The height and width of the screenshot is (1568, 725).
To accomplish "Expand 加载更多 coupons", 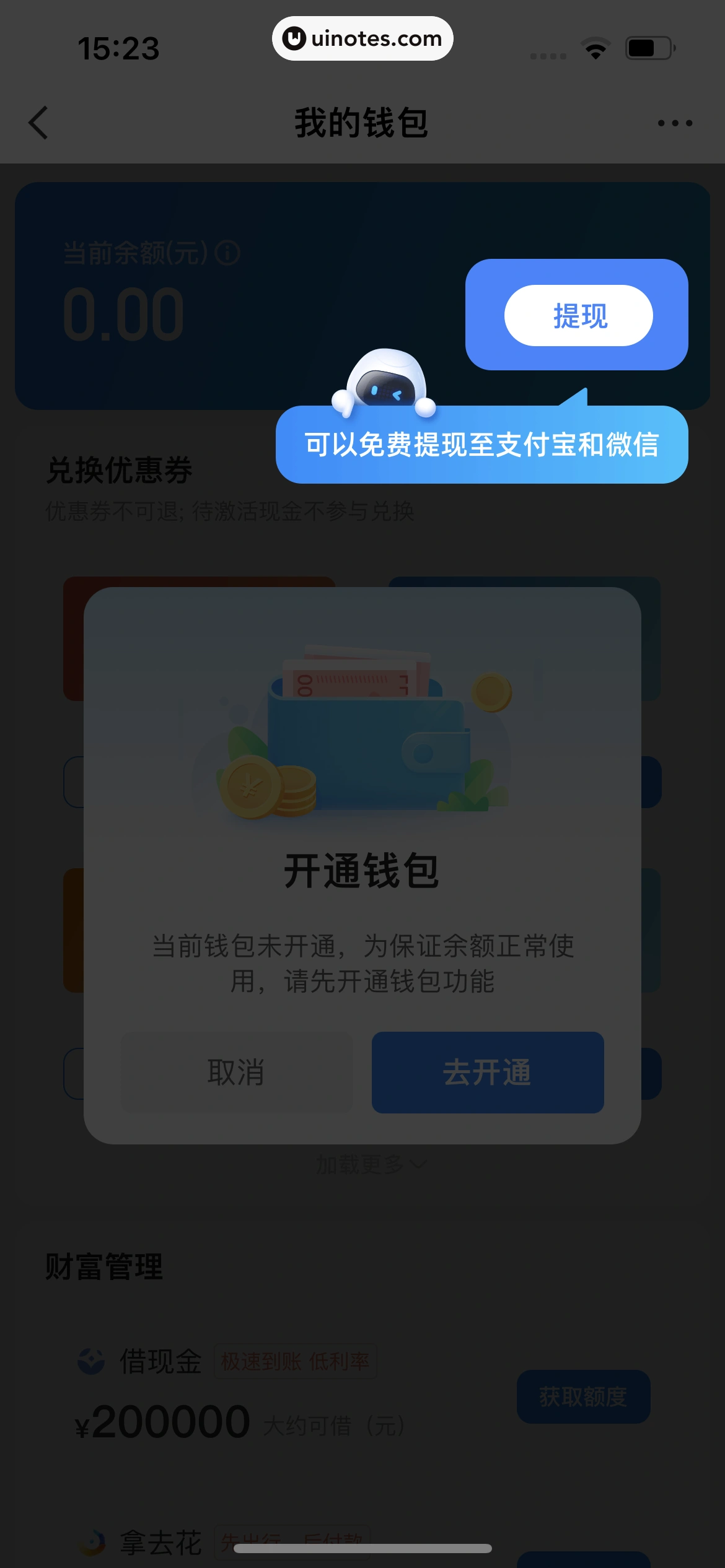I will coord(371,1165).
